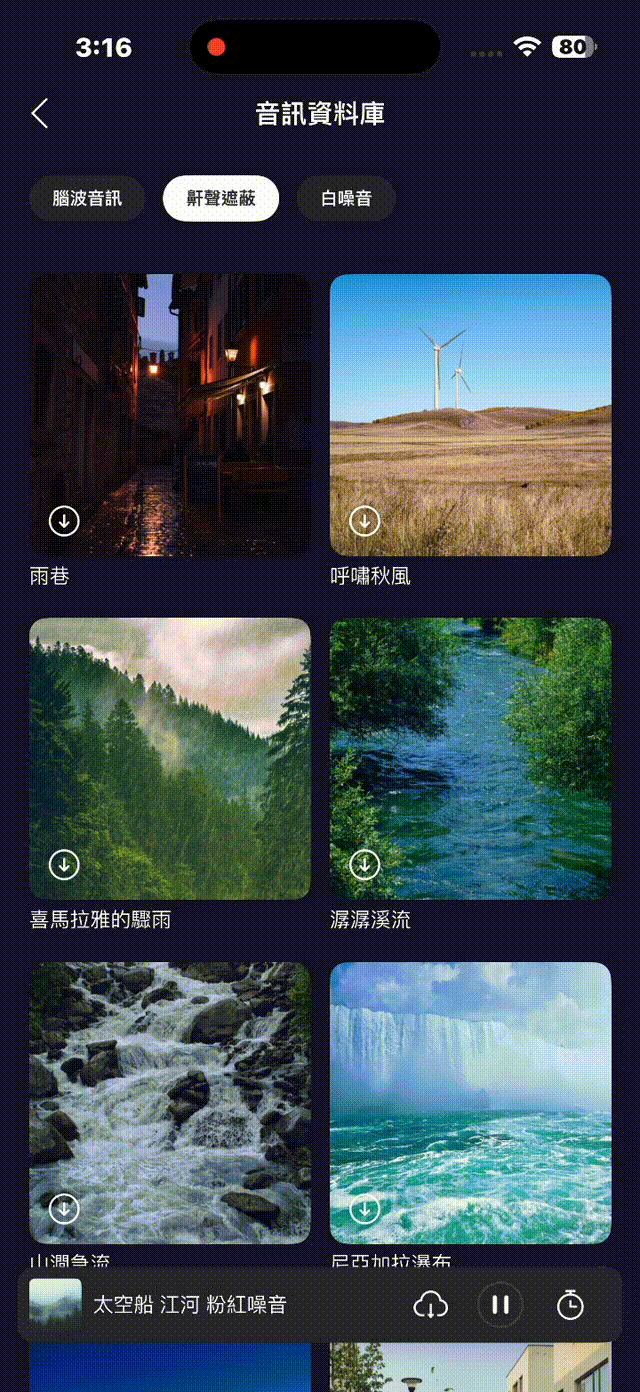
Task: Pause the currently playing audio
Action: click(500, 1305)
